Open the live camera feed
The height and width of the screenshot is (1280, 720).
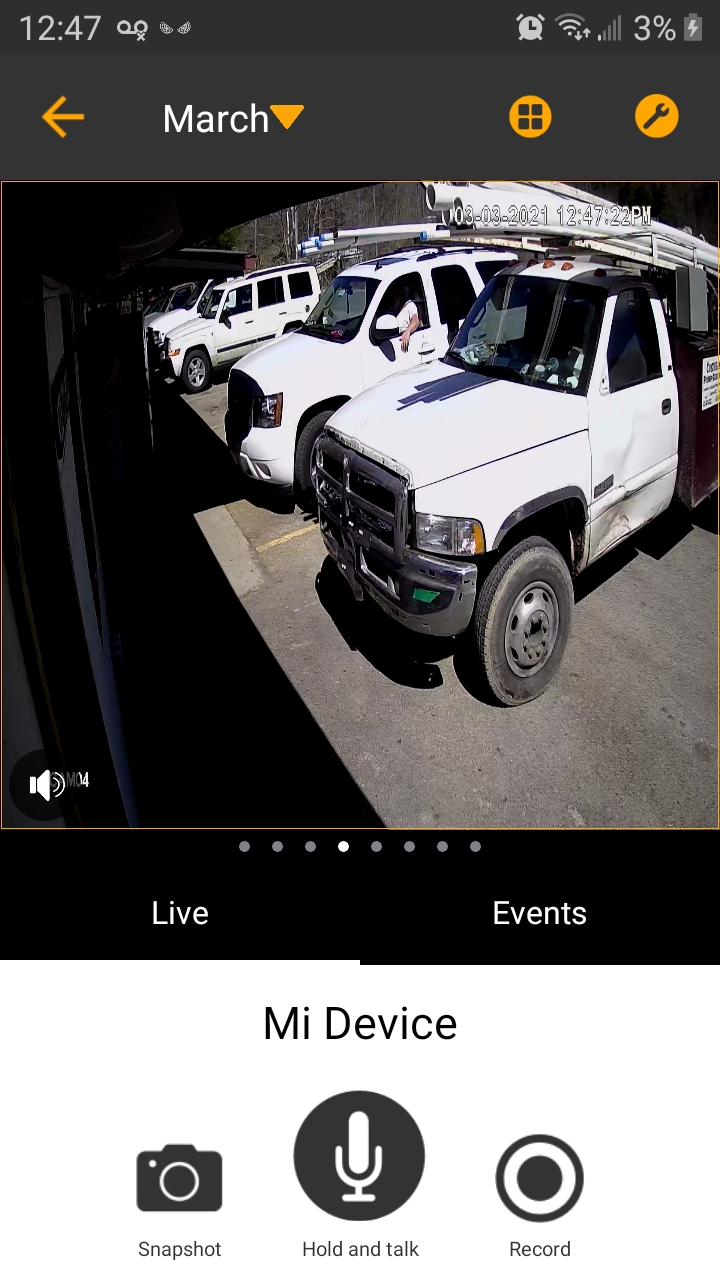360,505
